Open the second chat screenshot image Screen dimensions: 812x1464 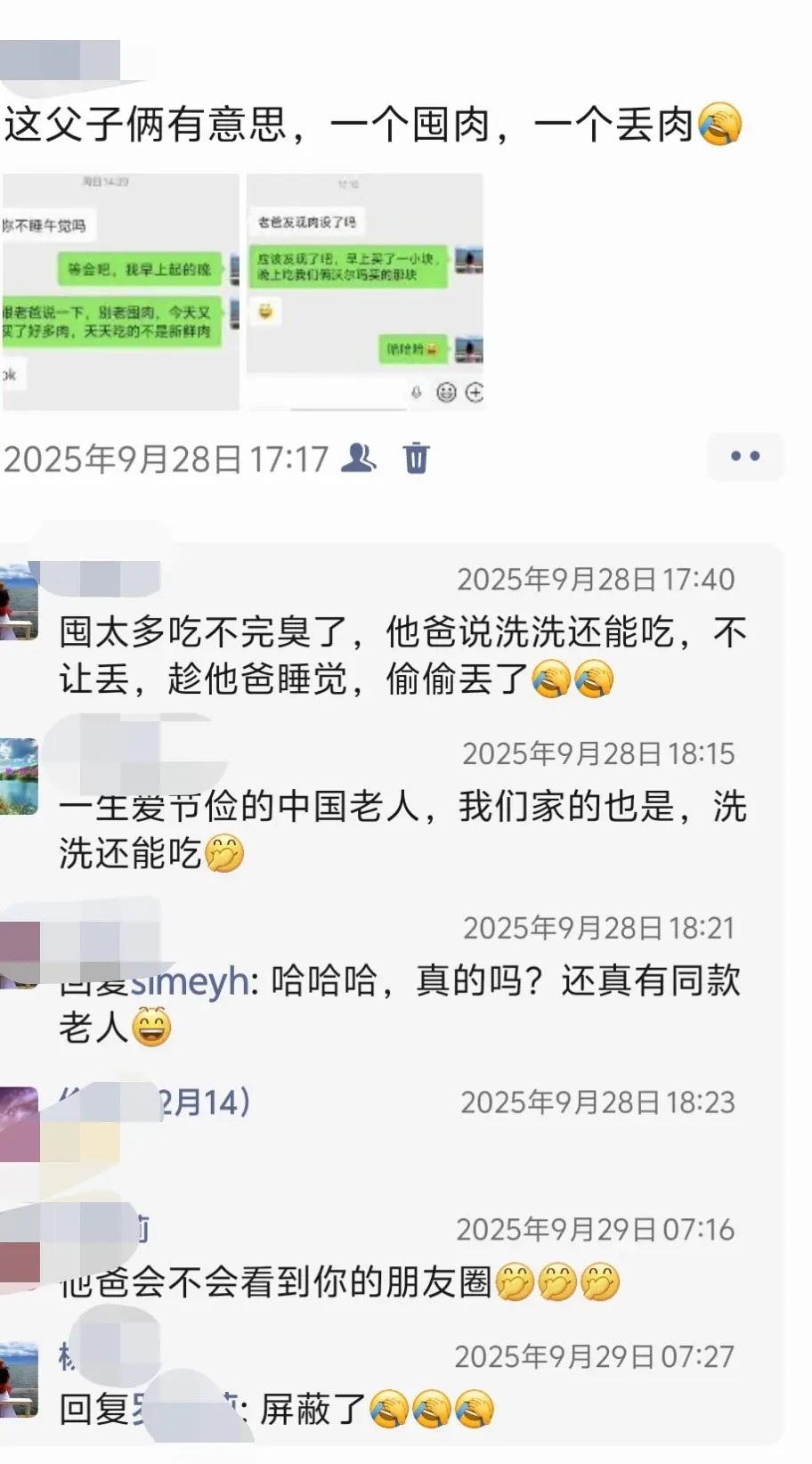point(365,291)
